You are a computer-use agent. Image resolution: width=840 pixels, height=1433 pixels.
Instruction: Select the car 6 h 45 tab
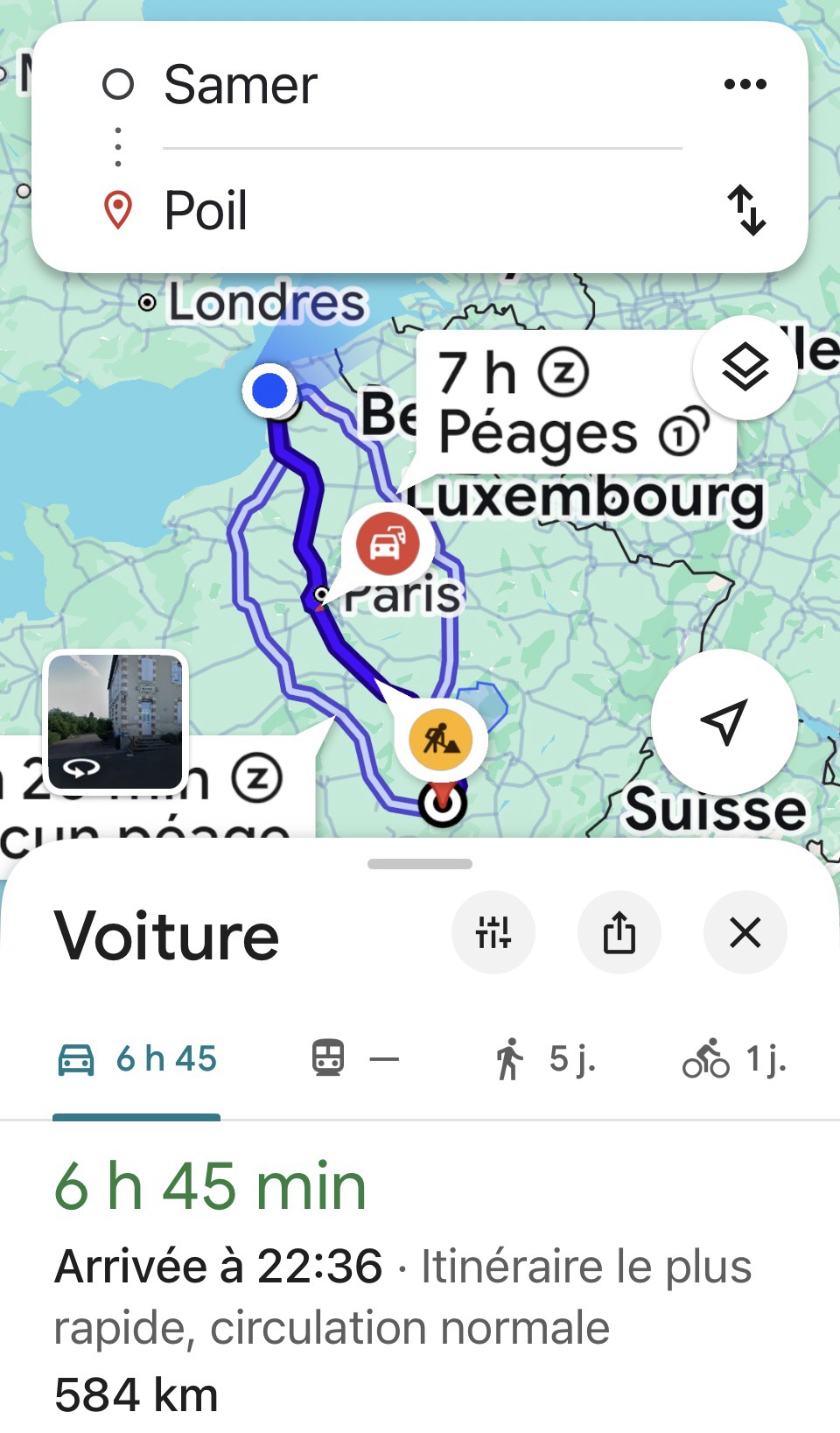click(x=137, y=1059)
